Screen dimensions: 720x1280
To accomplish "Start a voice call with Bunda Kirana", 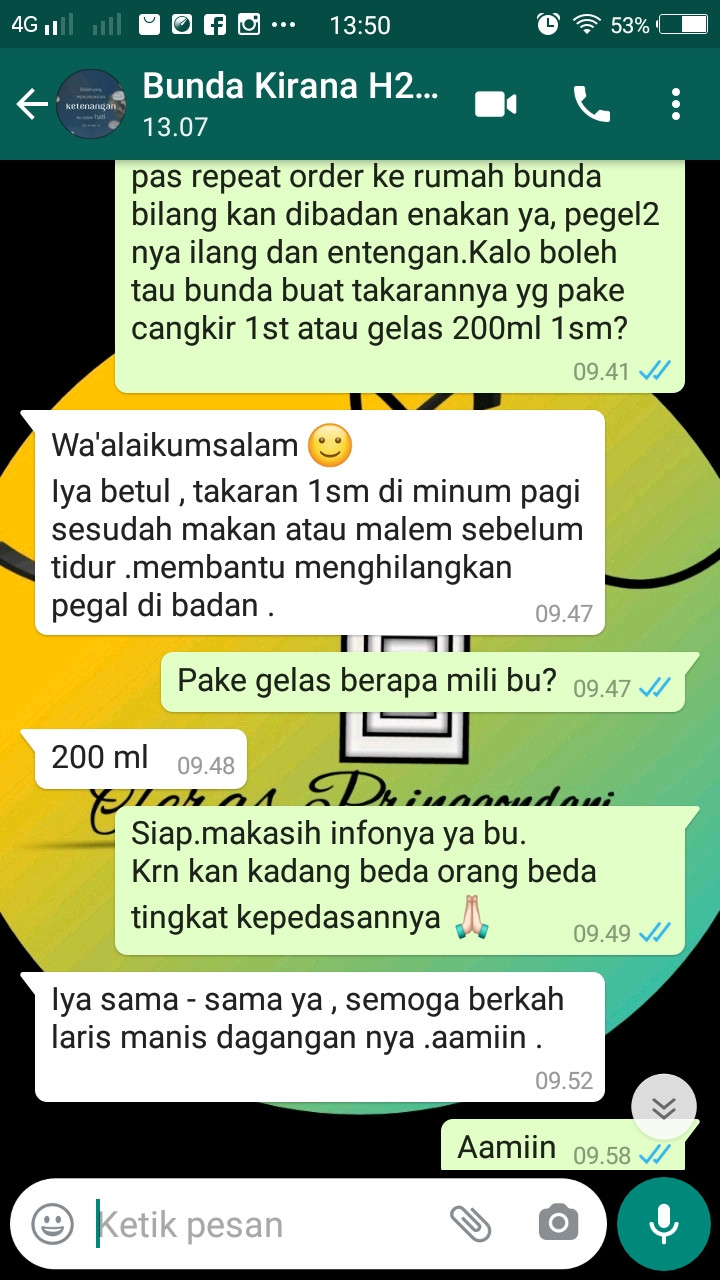I will [591, 104].
